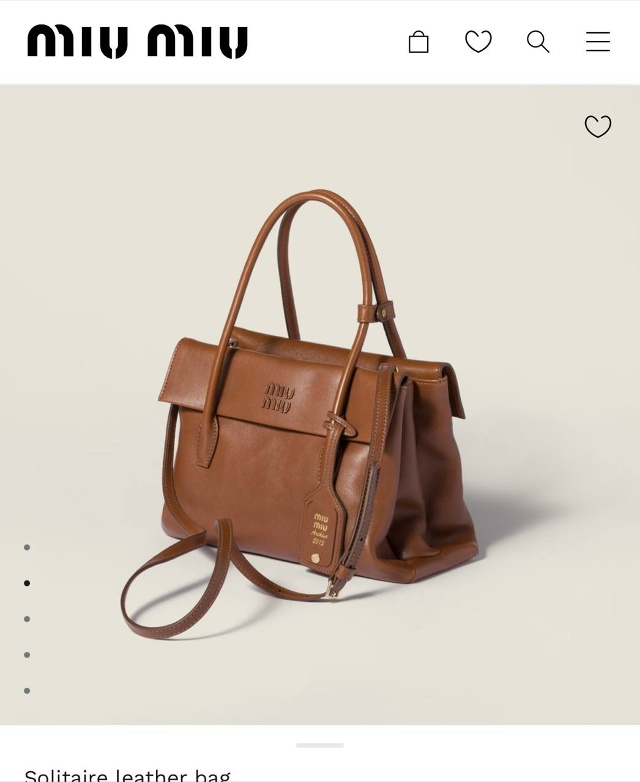Open the search function
Viewport: 640px width, 782px height.
(x=538, y=41)
